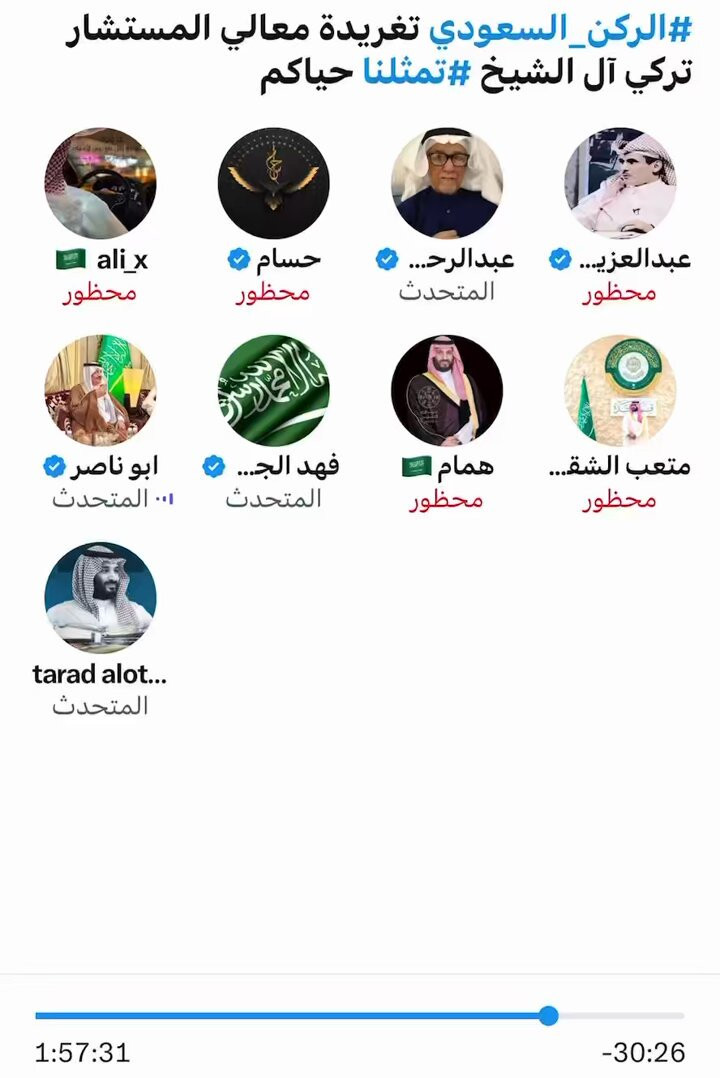
Task: View speaker ابو ناصر profile
Action: click(100, 390)
